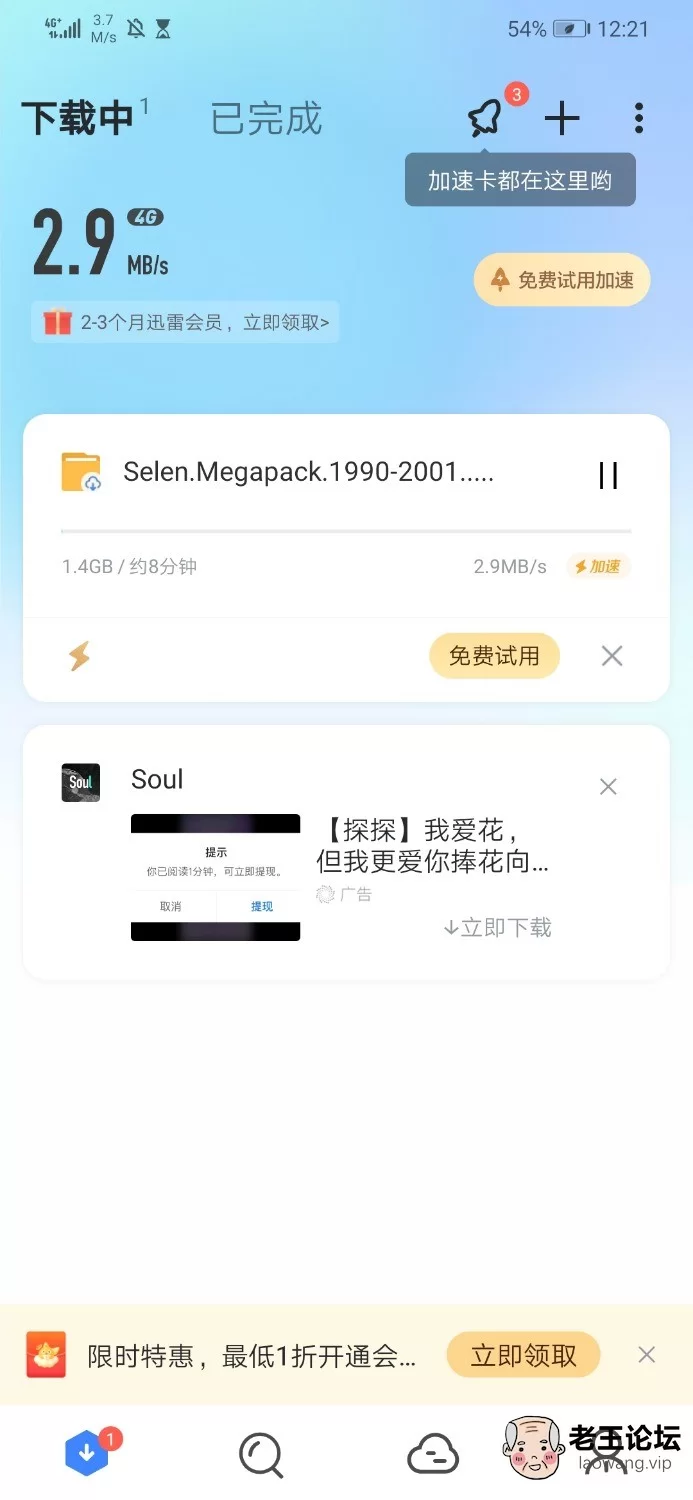693x1500 pixels.
Task: Add a new download task
Action: (562, 119)
